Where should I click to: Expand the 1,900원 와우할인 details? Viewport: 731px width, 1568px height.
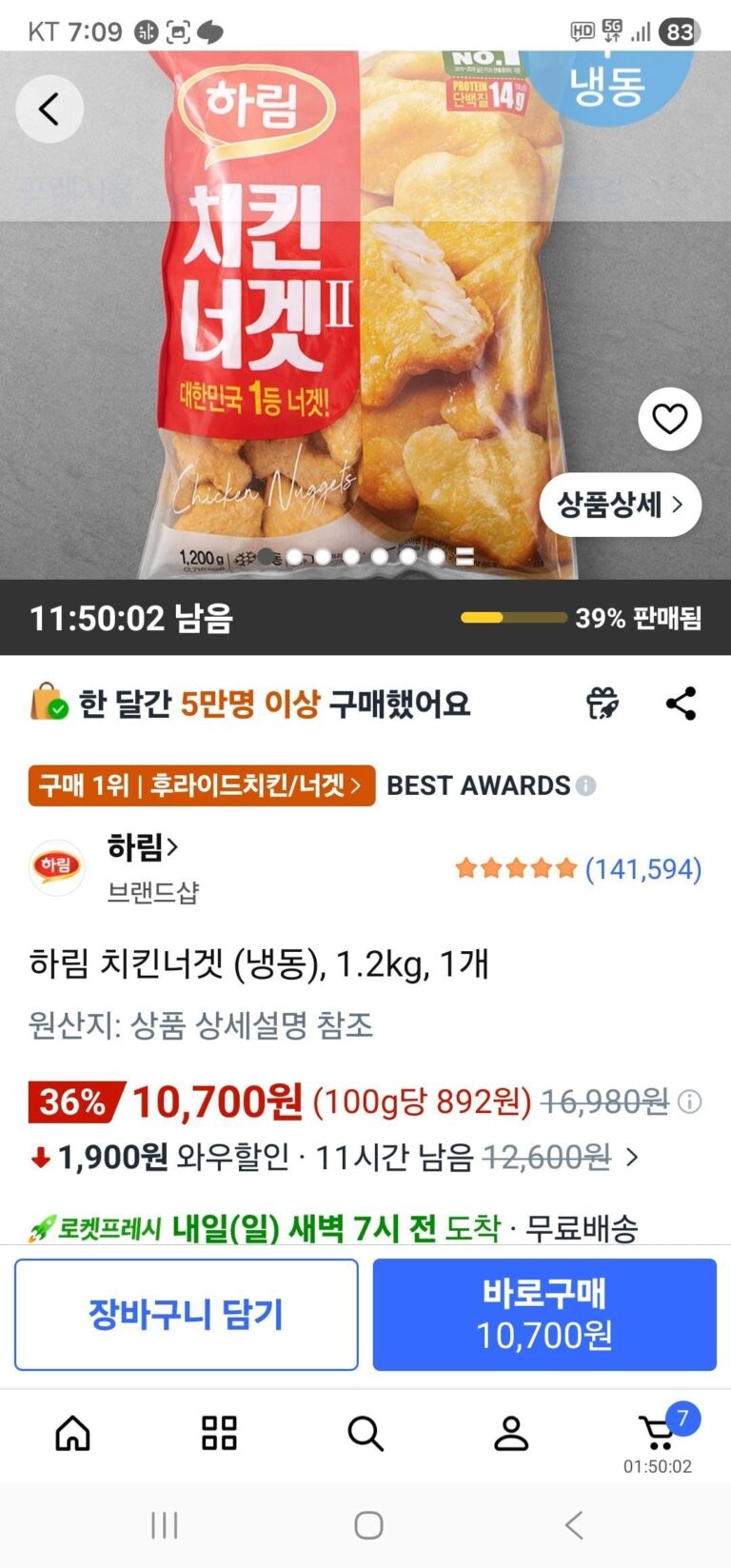632,1158
